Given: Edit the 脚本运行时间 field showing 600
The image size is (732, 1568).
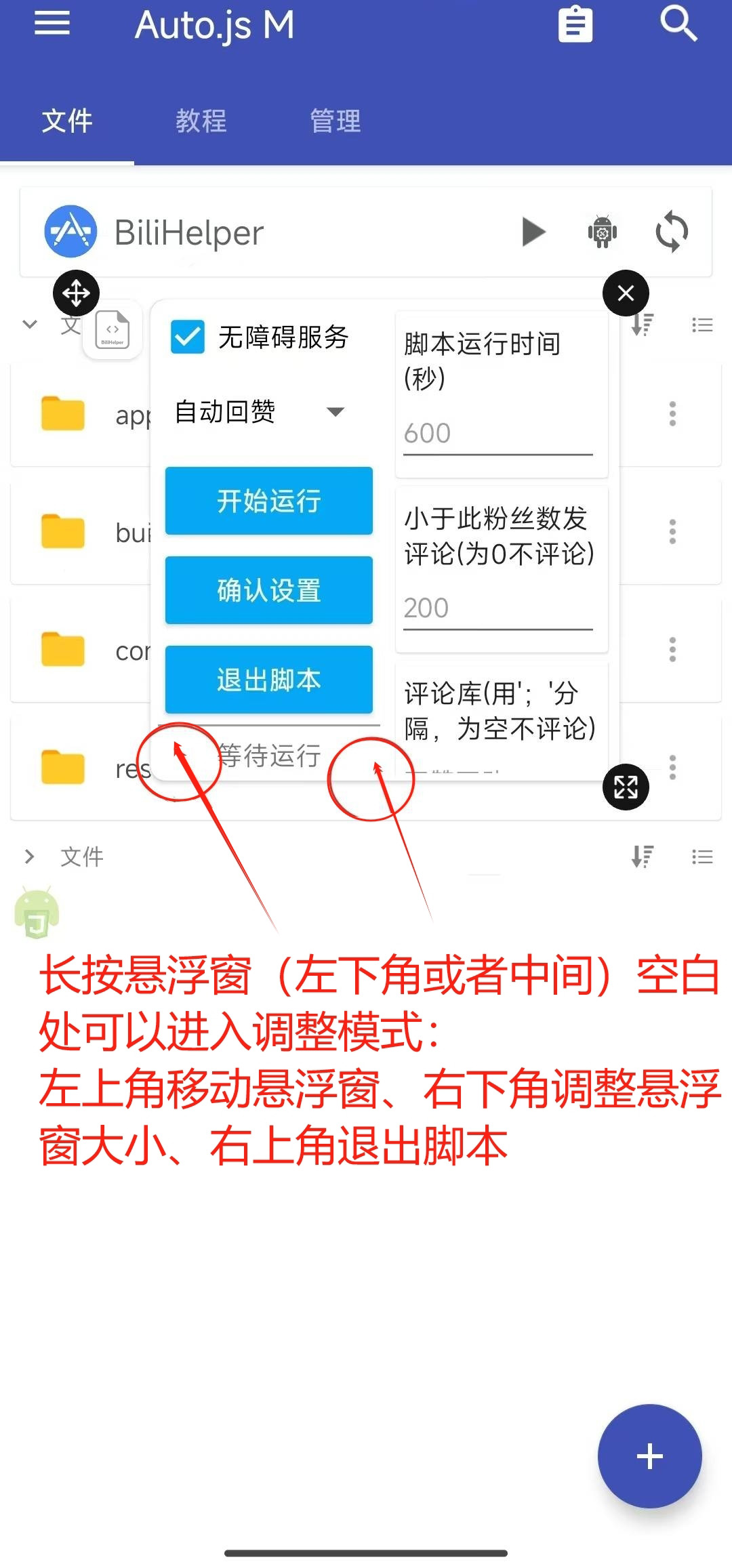Looking at the screenshot, I should point(497,434).
